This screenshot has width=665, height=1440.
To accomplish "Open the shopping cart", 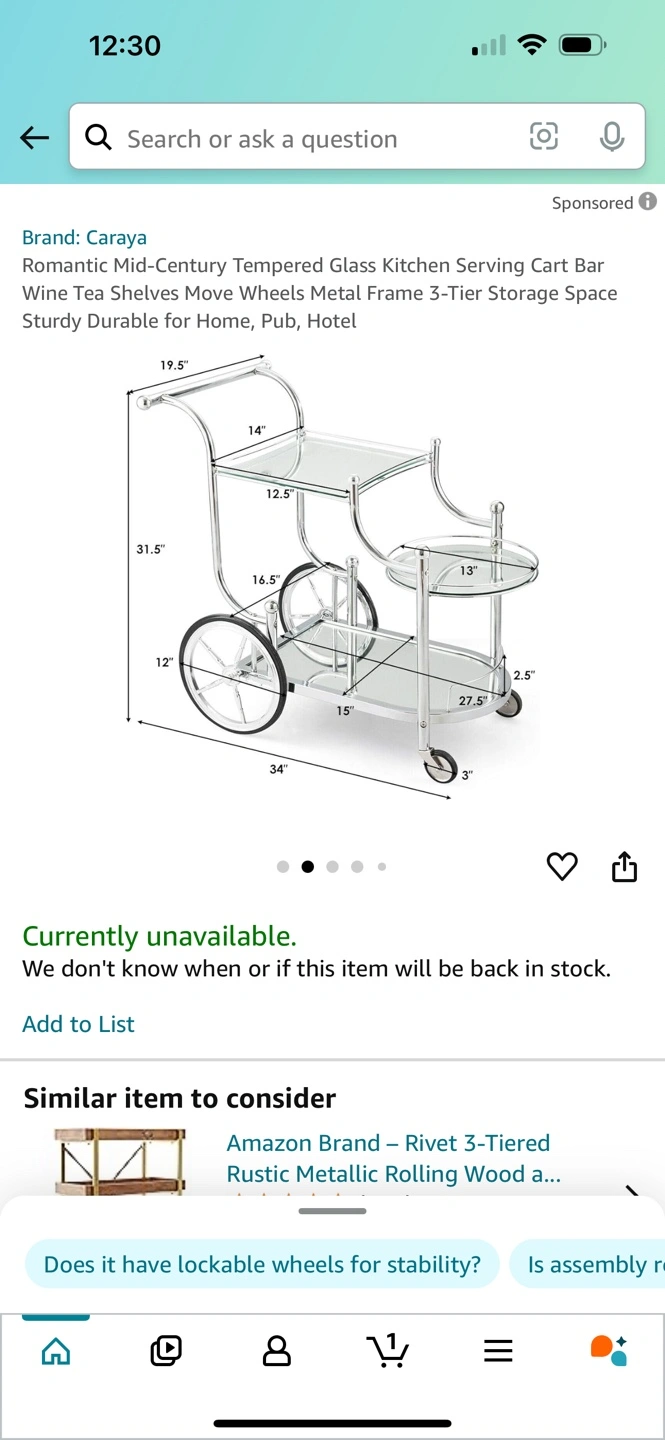I will click(x=388, y=1352).
